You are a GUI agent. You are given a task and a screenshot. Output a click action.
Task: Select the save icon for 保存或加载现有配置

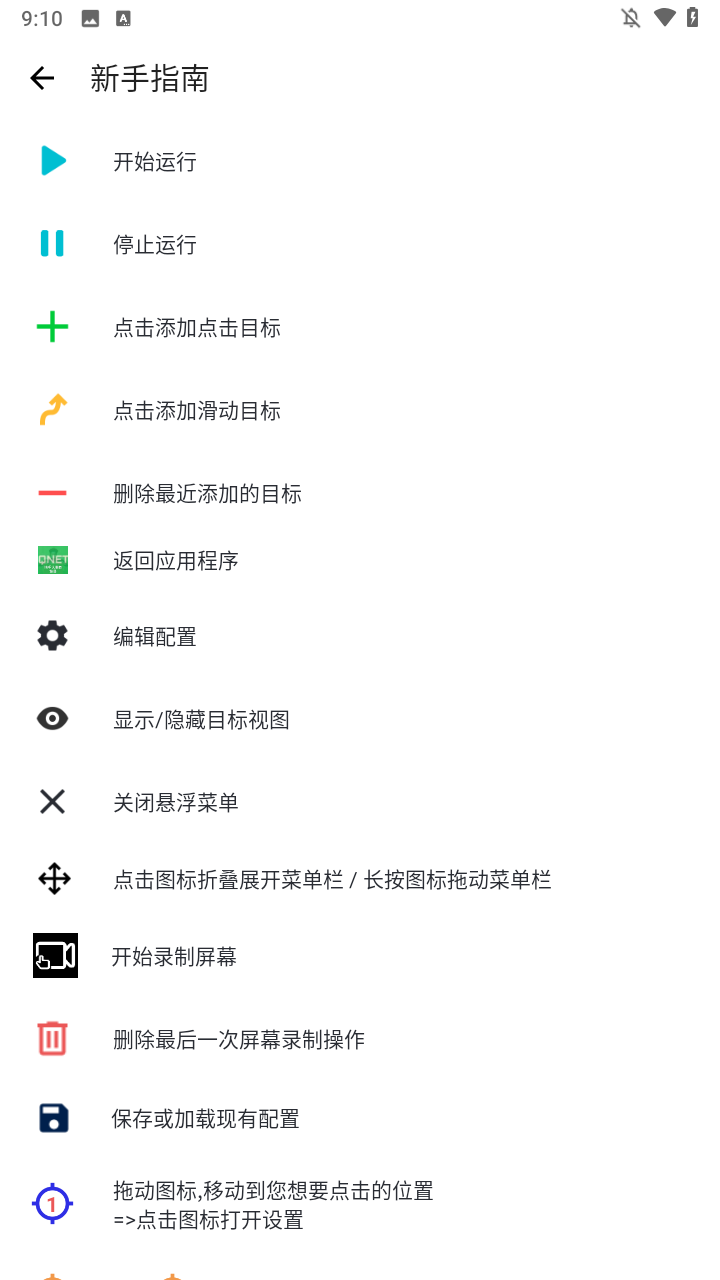coord(52,1118)
